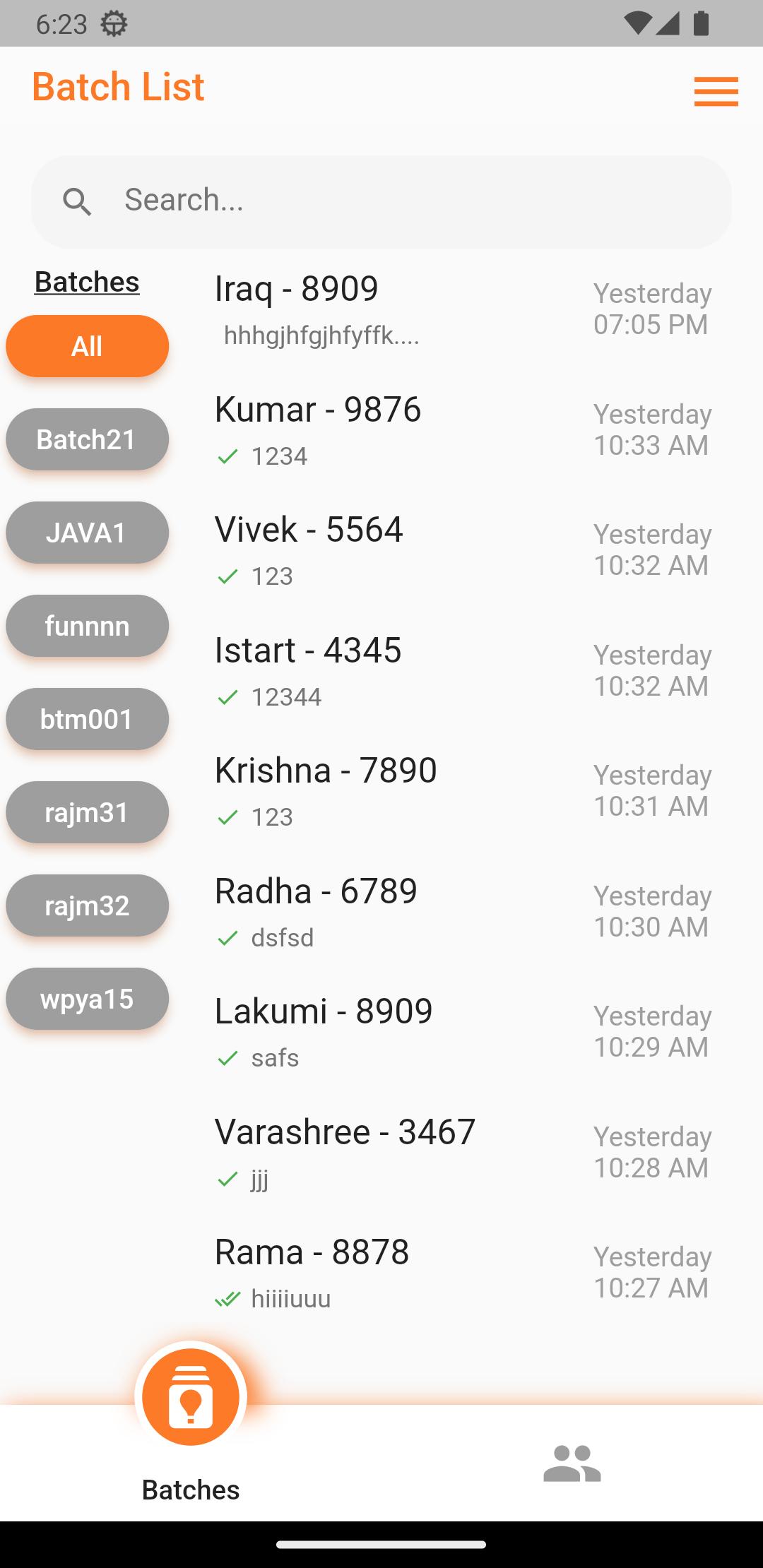Open the contacts people icon
The width and height of the screenshot is (763, 1568).
tap(572, 1466)
